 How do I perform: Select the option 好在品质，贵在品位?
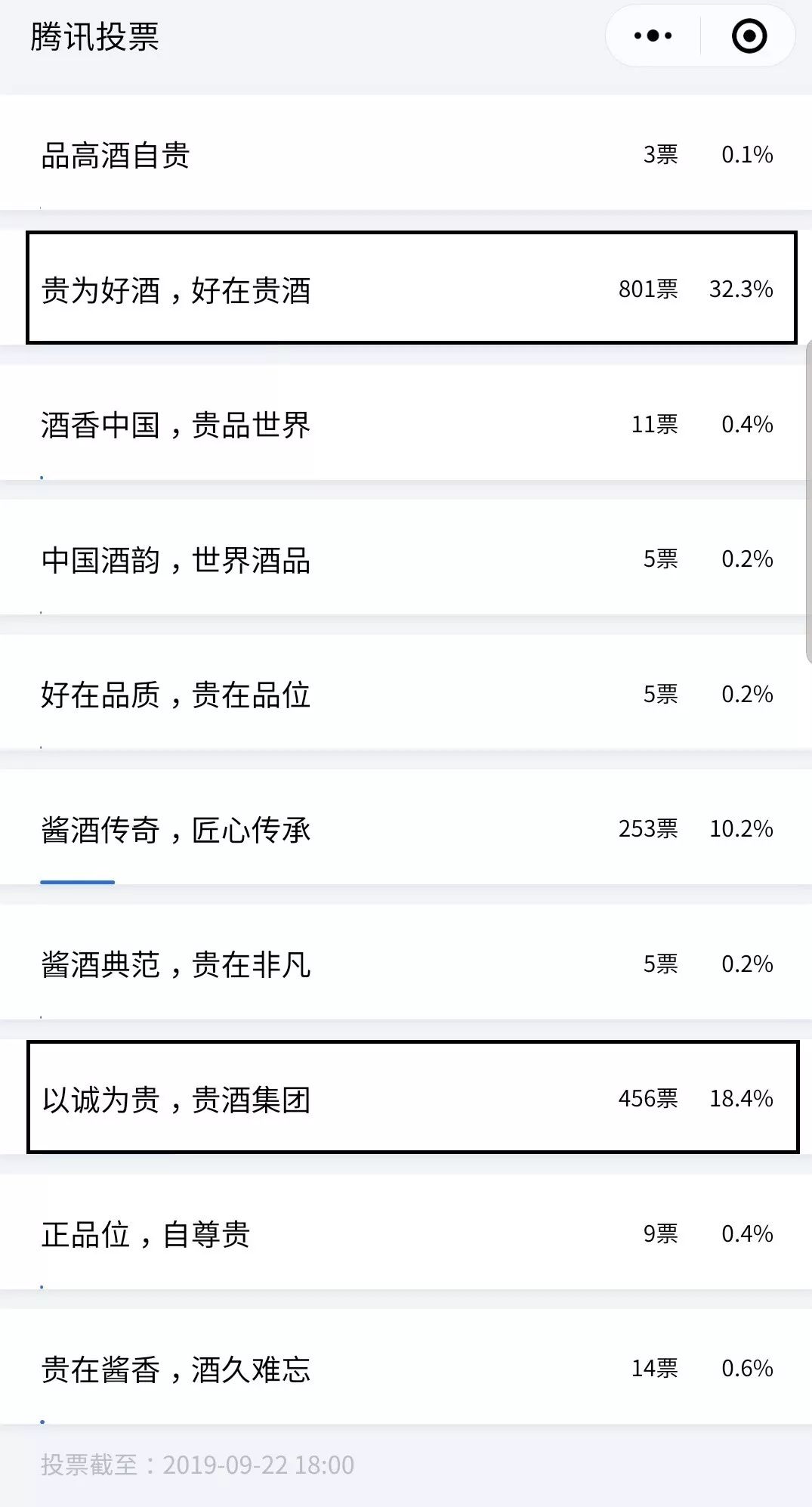coord(406,693)
